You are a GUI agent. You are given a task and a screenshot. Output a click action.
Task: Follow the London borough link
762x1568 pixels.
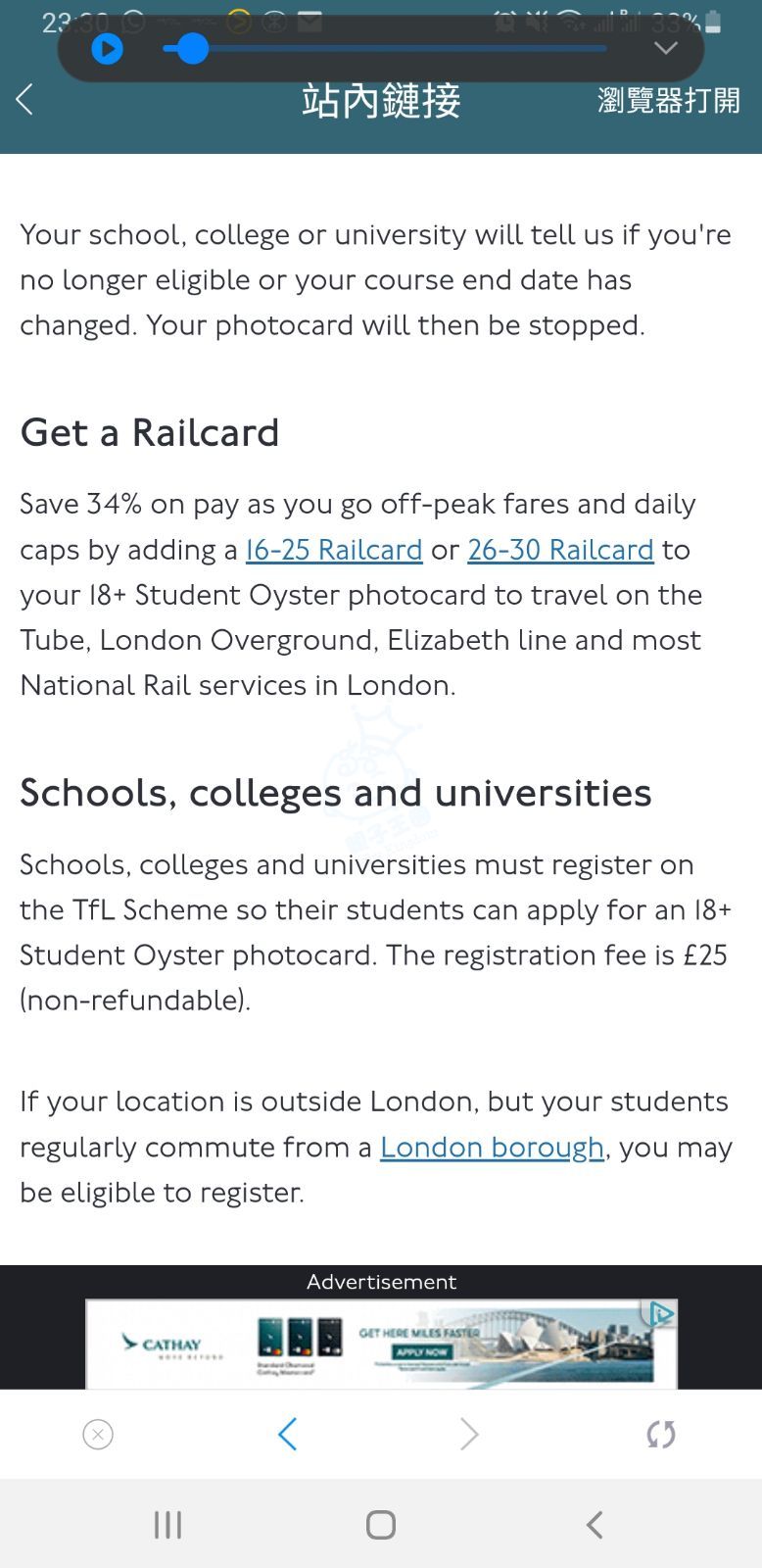tap(492, 1148)
